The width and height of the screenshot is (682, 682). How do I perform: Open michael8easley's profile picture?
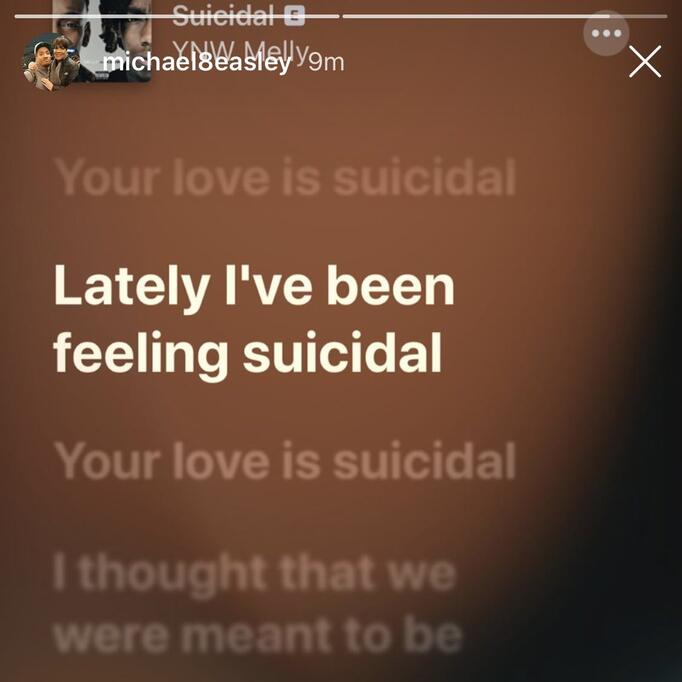coord(51,62)
